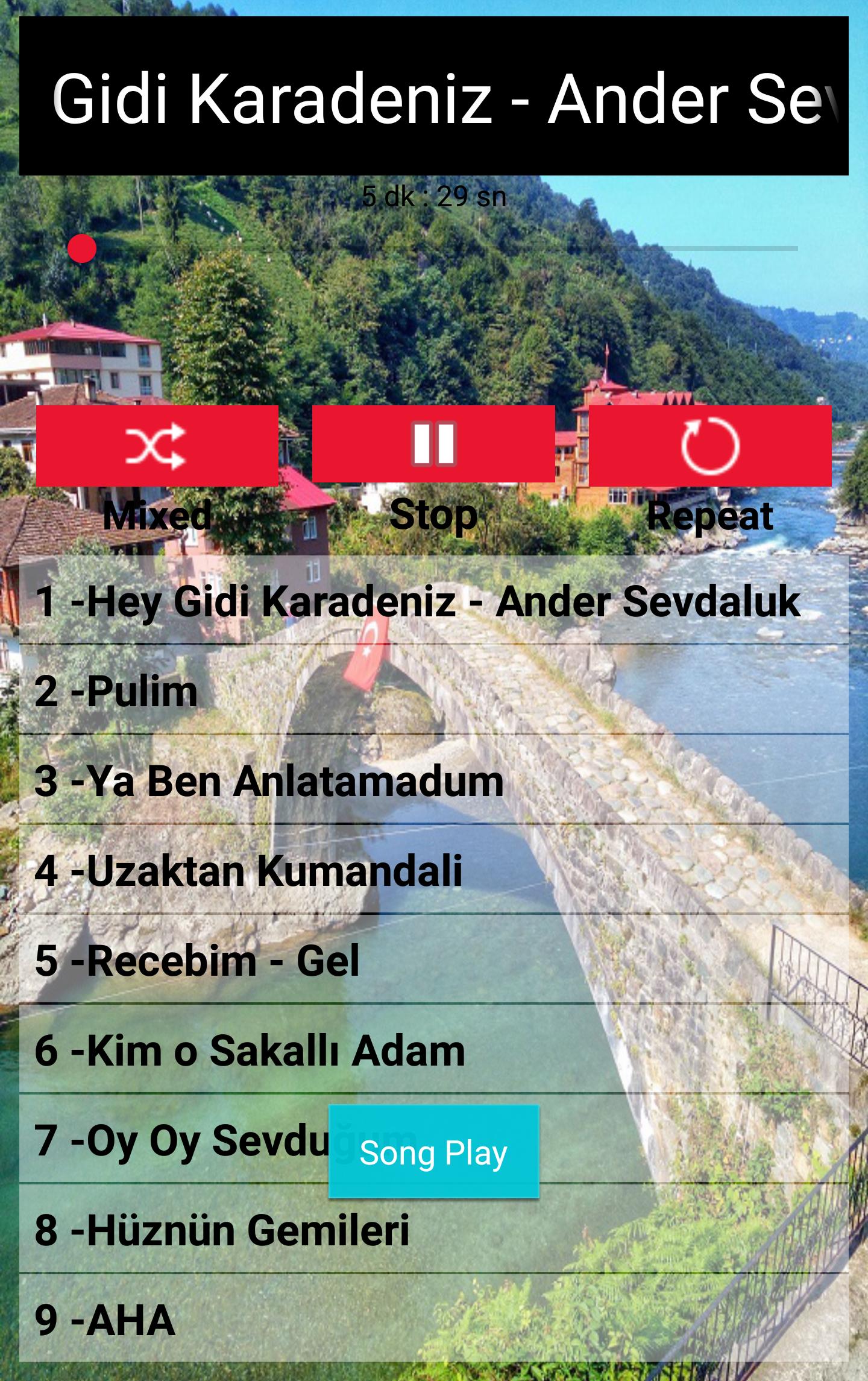Screen dimensions: 868x1381
Task: Play Recebim - Gel
Action: point(434,959)
